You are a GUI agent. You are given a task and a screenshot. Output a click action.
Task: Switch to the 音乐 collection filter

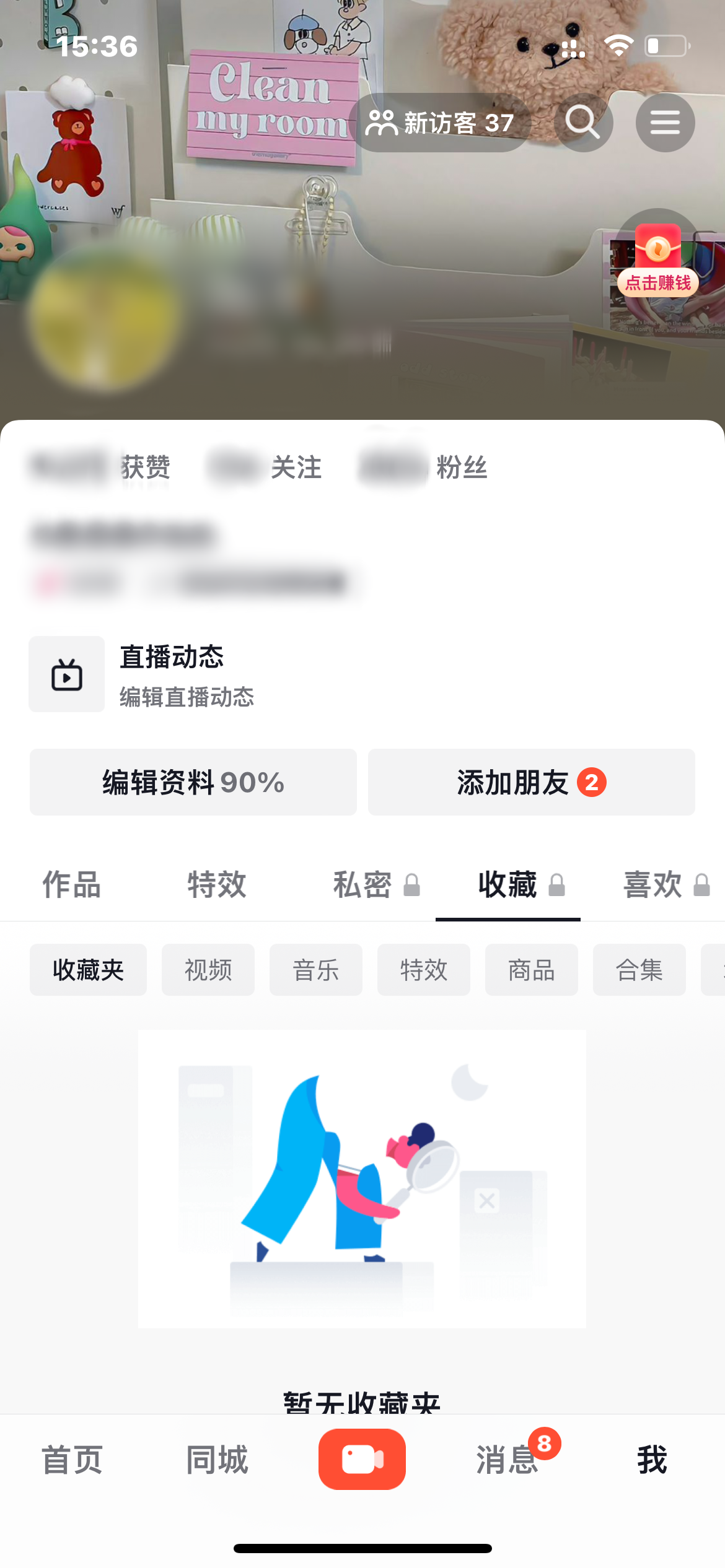pyautogui.click(x=315, y=970)
